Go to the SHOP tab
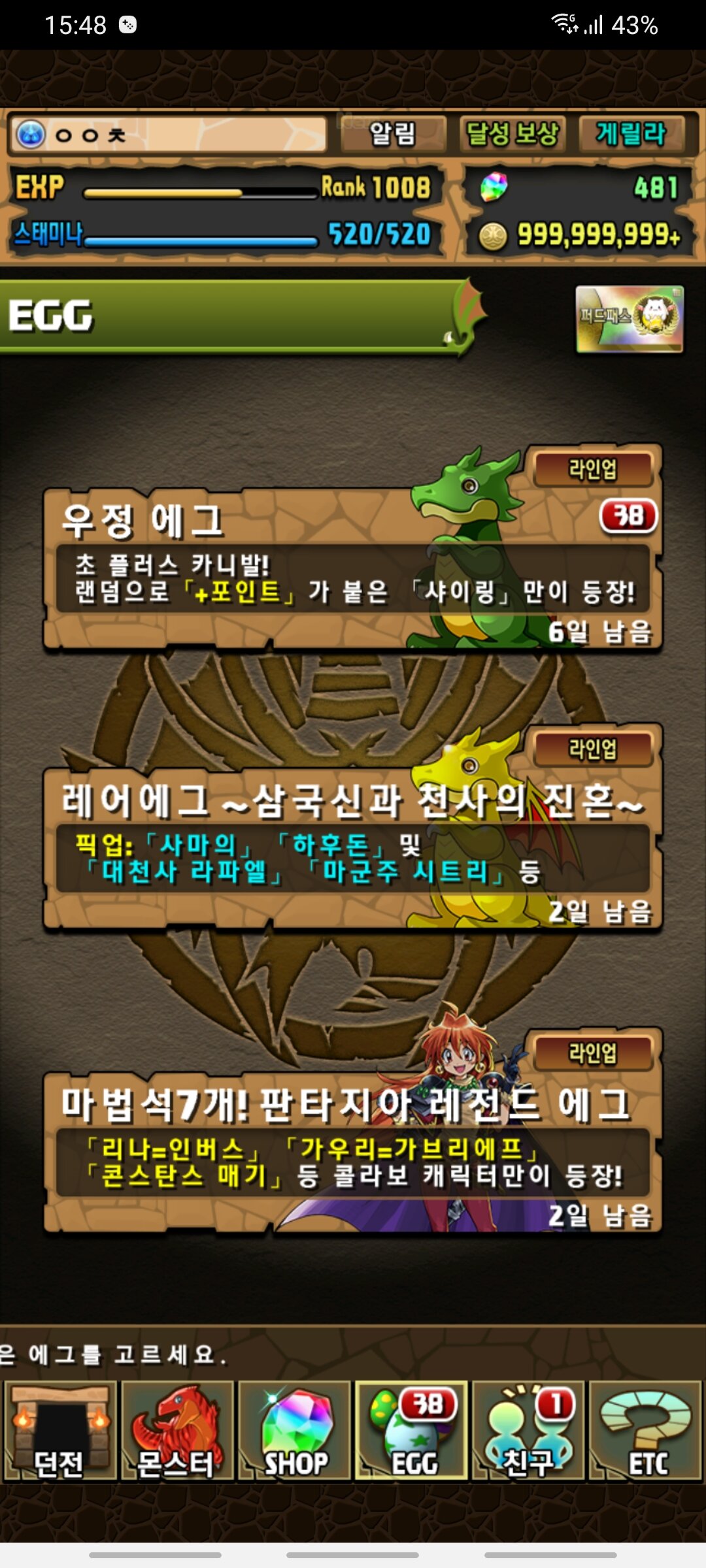 pyautogui.click(x=295, y=1429)
